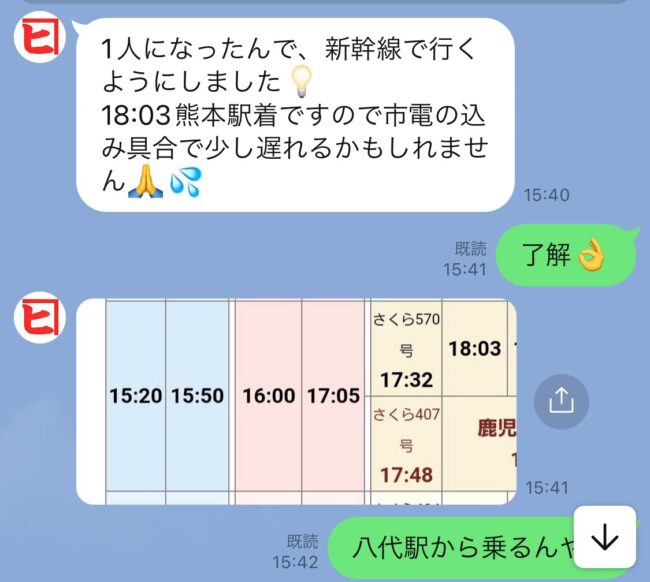This screenshot has width=650, height=582.
Task: Jump to latest message with down arrow
Action: click(605, 538)
